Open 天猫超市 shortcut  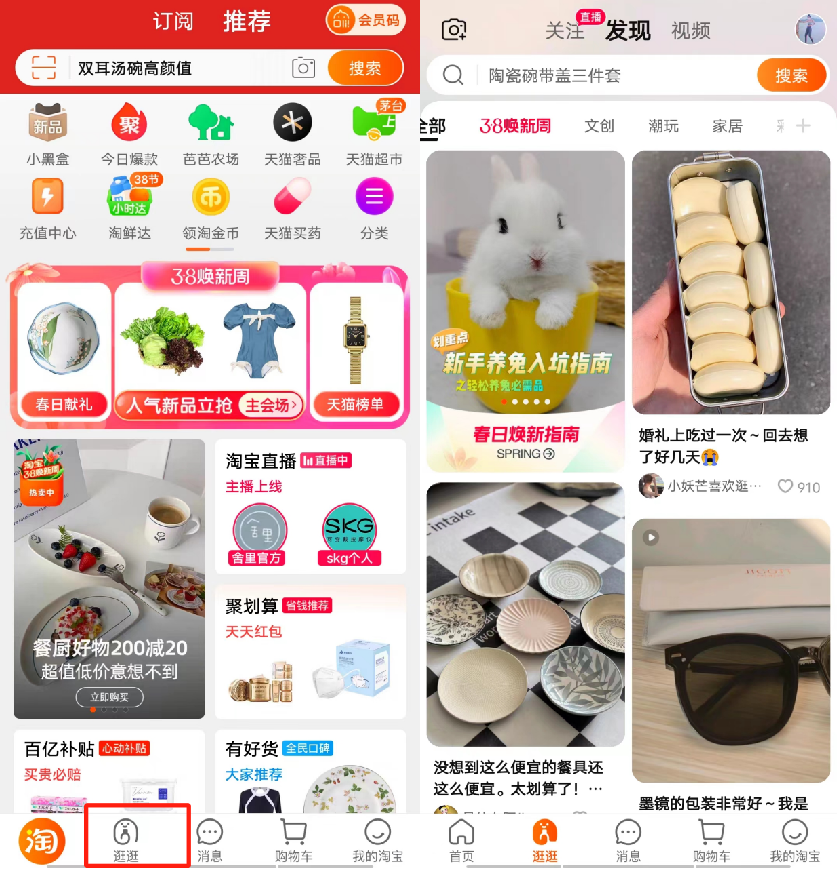(373, 134)
